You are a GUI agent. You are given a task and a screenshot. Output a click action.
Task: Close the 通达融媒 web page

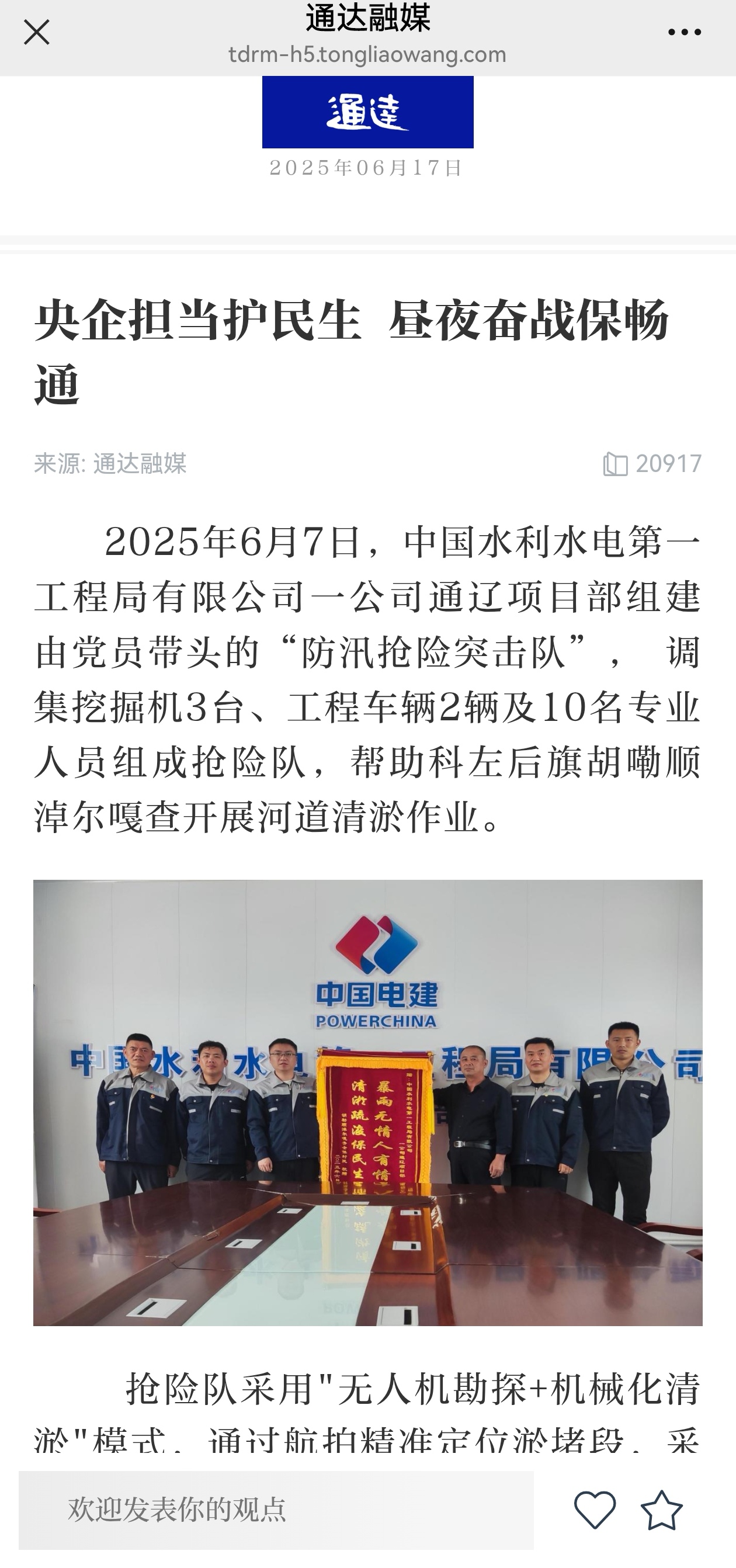click(37, 32)
